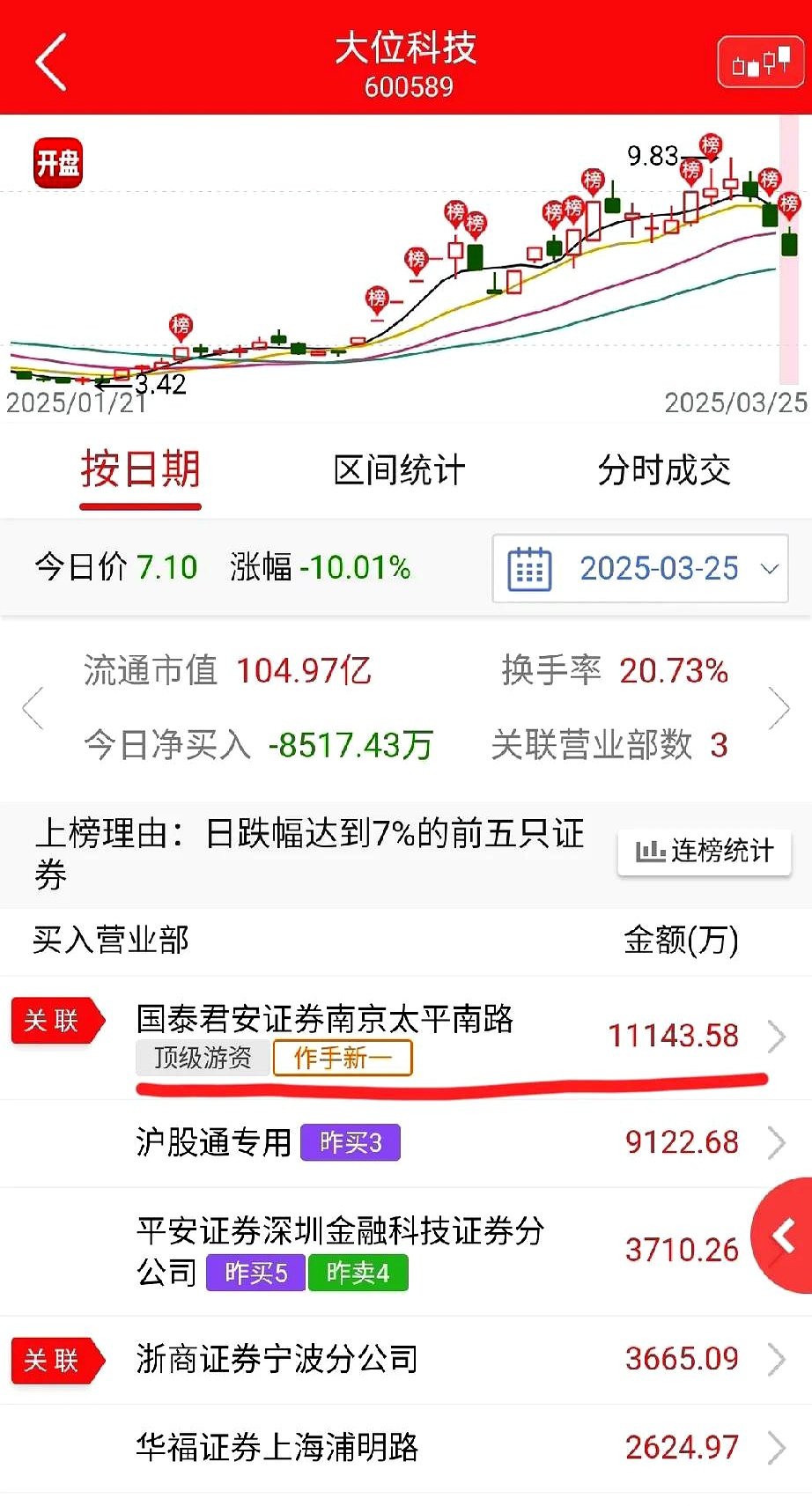This screenshot has width=812, height=1506.
Task: Tap the orange 作手新一 tag
Action: click(343, 1058)
